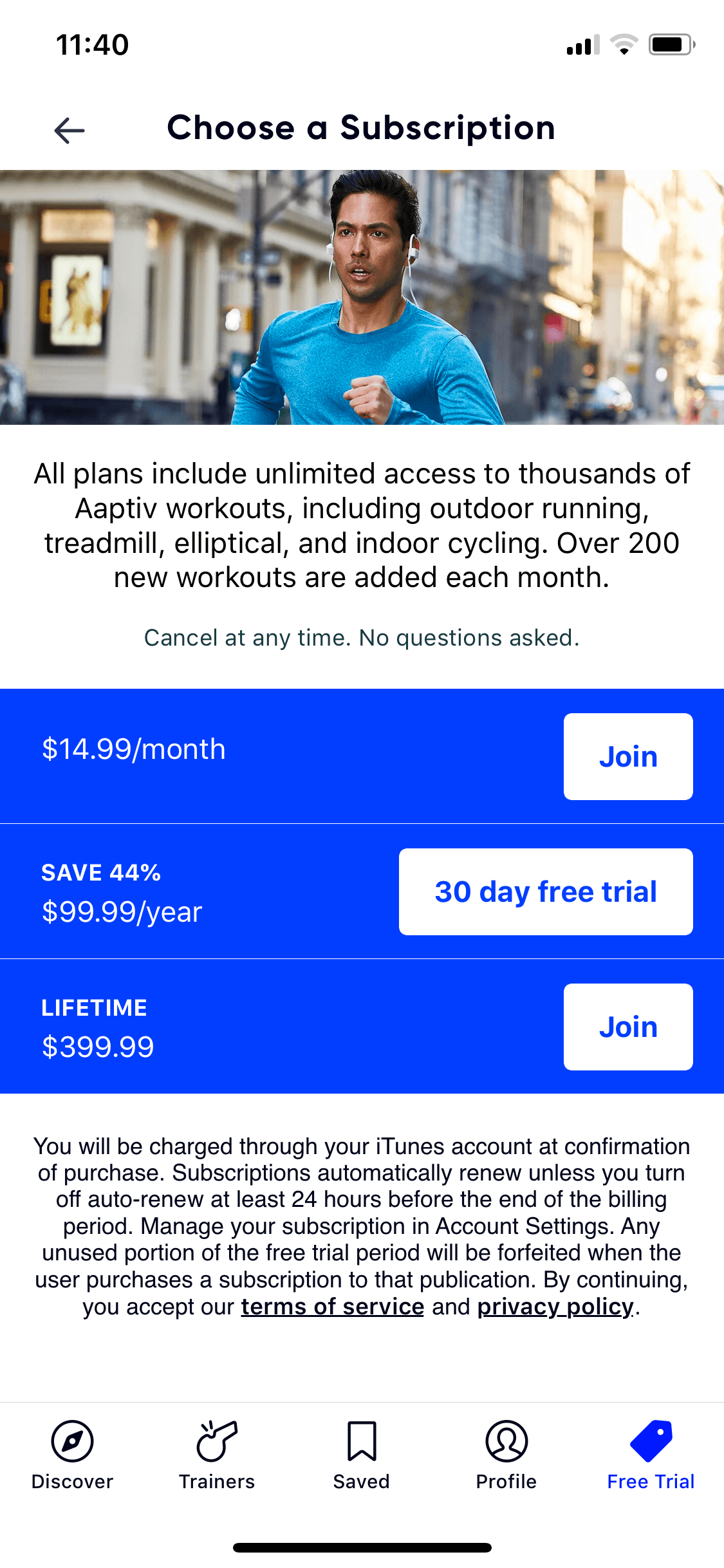This screenshot has width=724, height=1568.
Task: Open the privacy policy link
Action: (555, 1307)
